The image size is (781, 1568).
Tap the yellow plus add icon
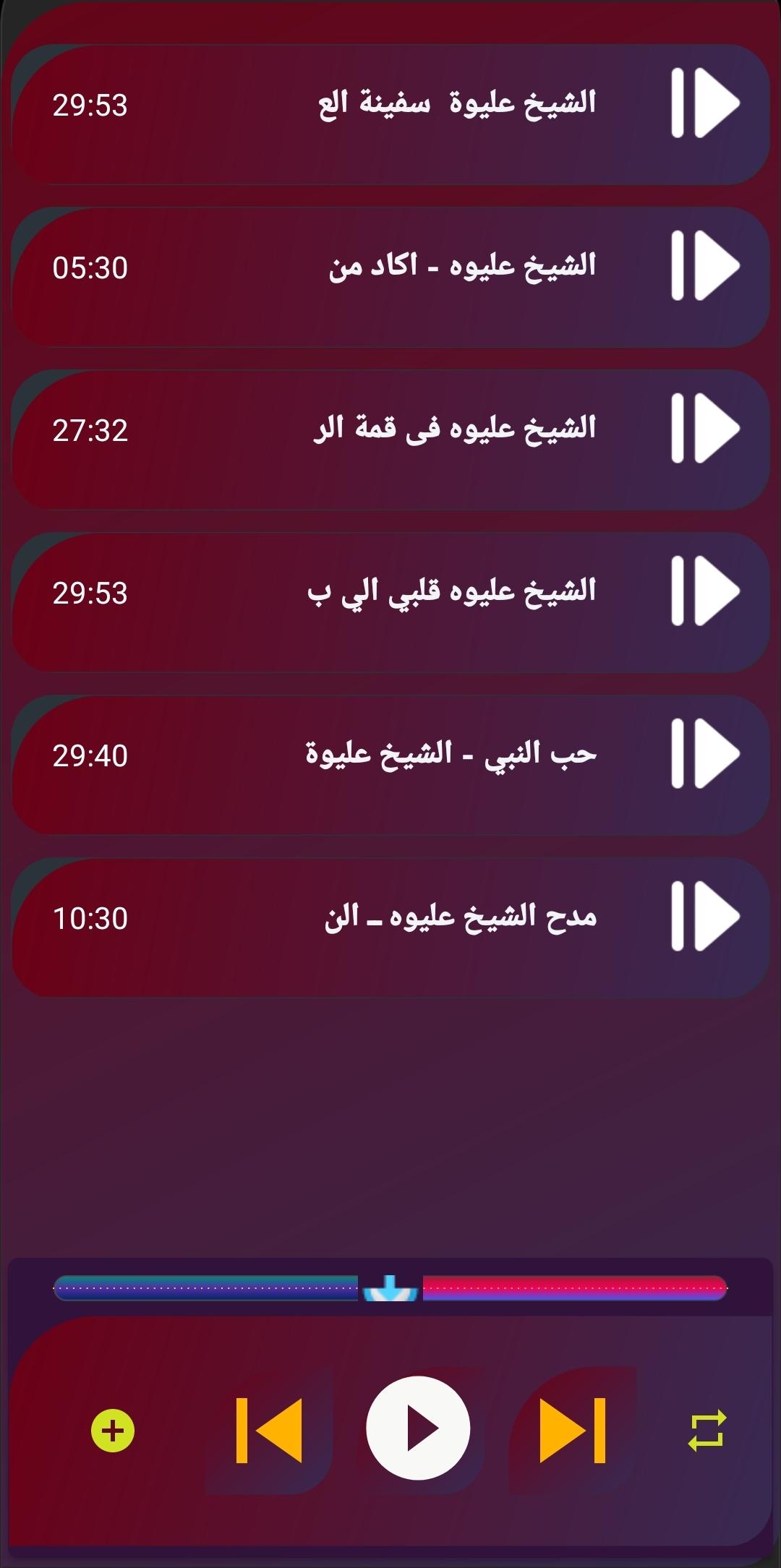pos(113,1430)
